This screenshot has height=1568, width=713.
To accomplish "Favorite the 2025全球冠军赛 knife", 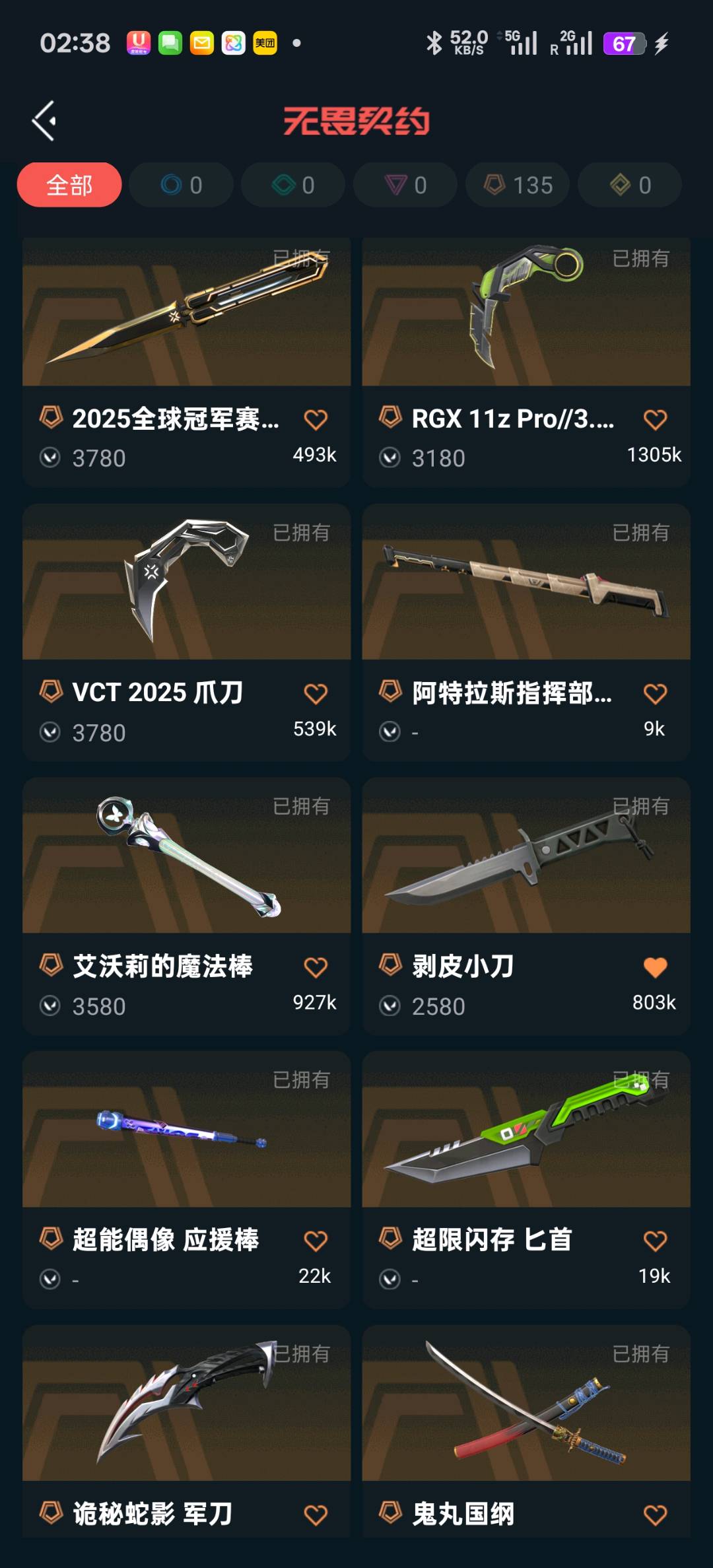I will click(316, 420).
